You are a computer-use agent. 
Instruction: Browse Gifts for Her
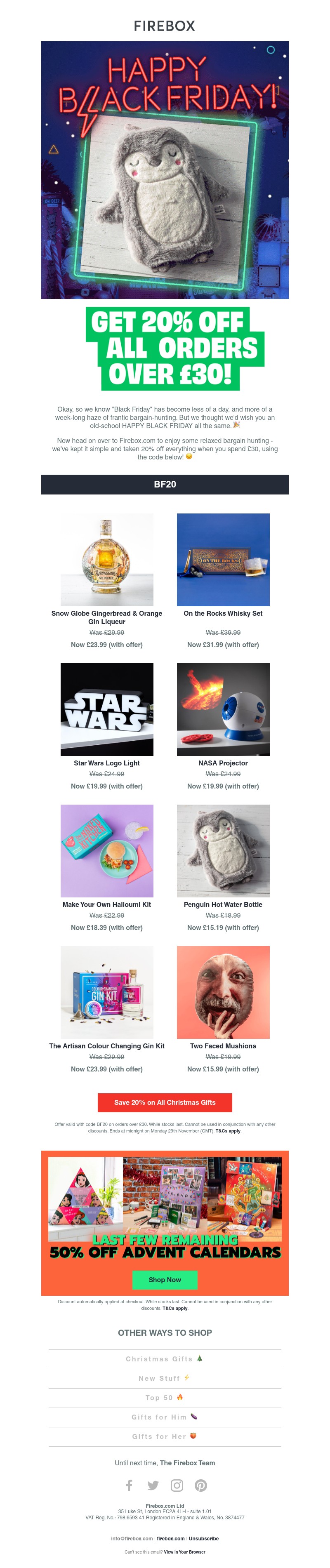[x=165, y=1436]
